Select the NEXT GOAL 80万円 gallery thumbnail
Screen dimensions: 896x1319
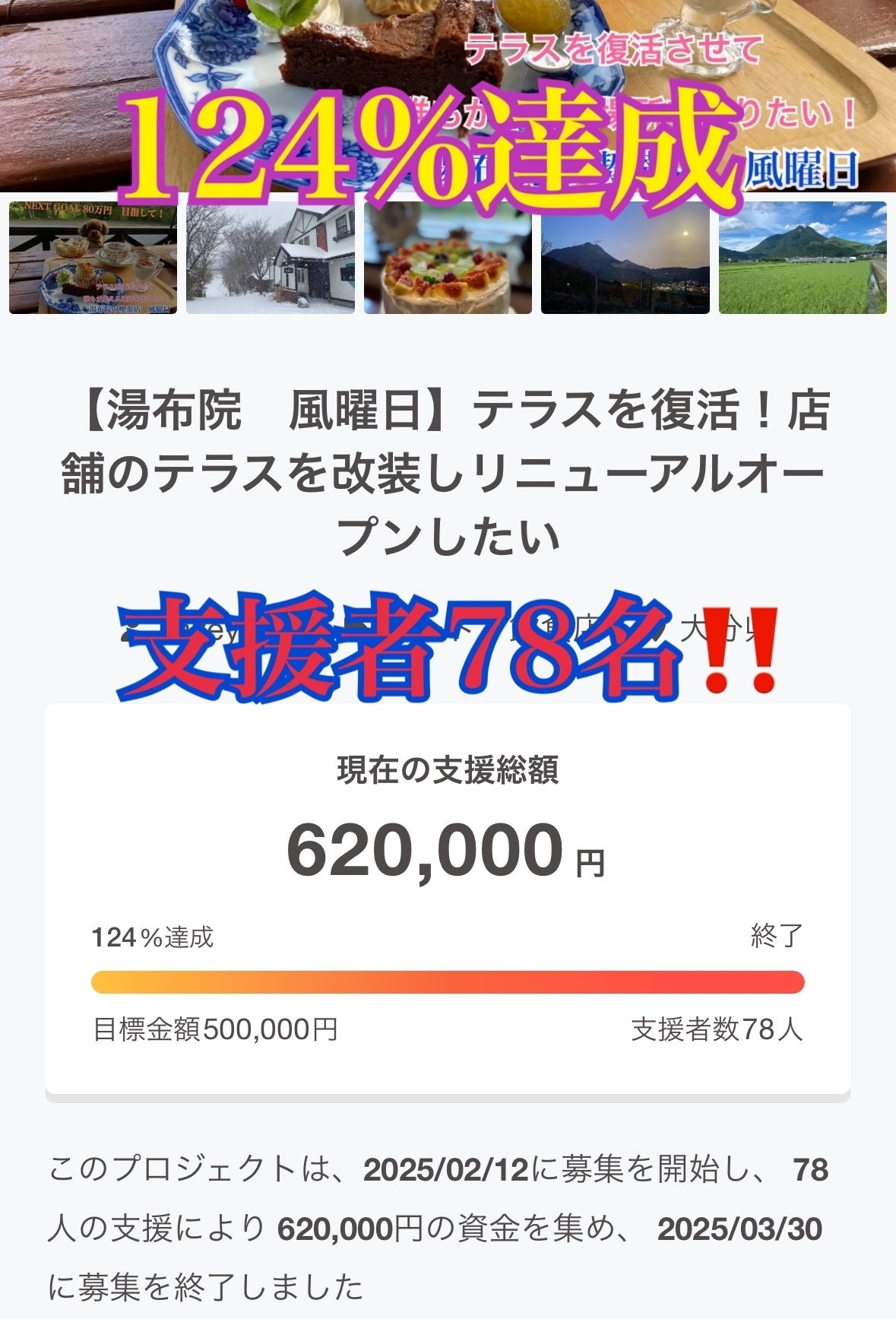pyautogui.click(x=93, y=258)
